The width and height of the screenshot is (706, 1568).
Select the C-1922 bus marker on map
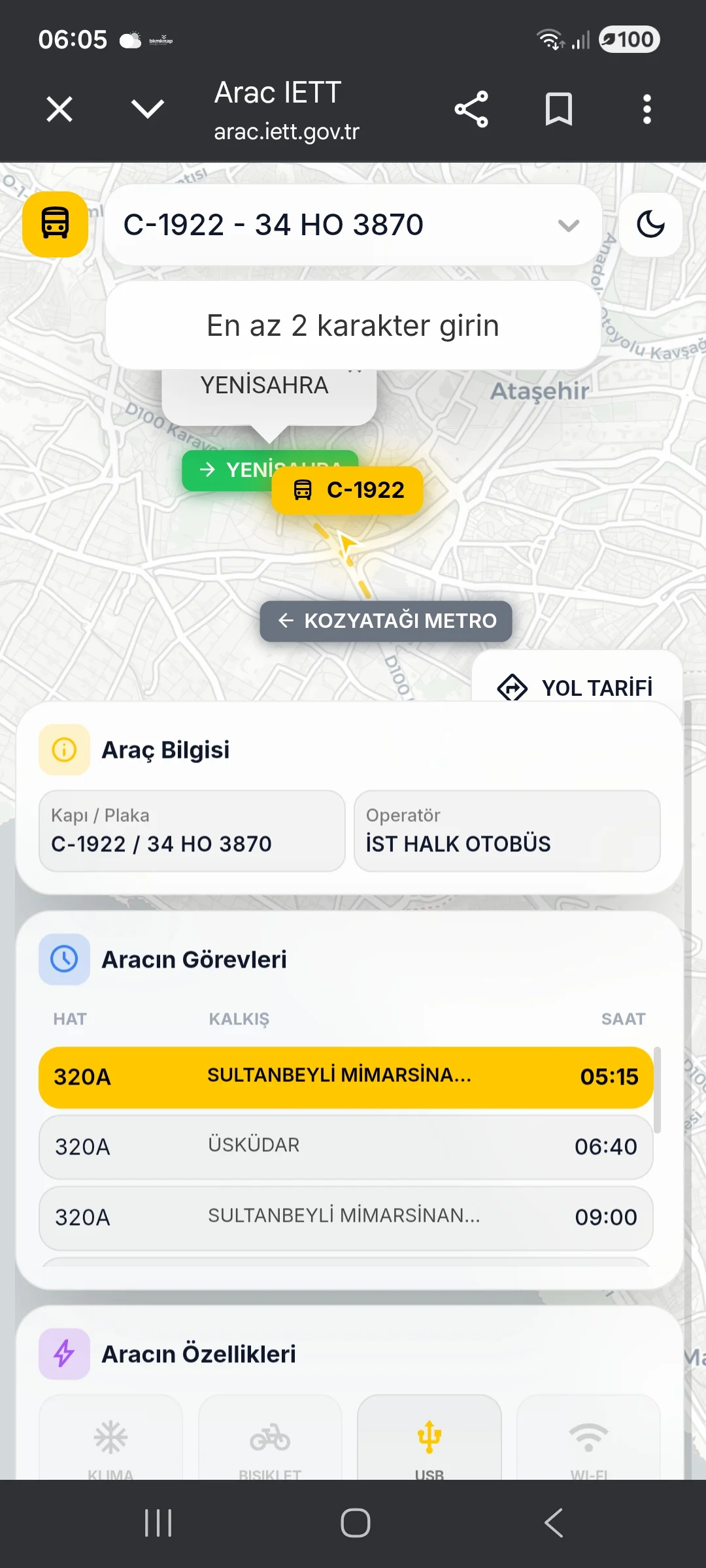pyautogui.click(x=348, y=490)
